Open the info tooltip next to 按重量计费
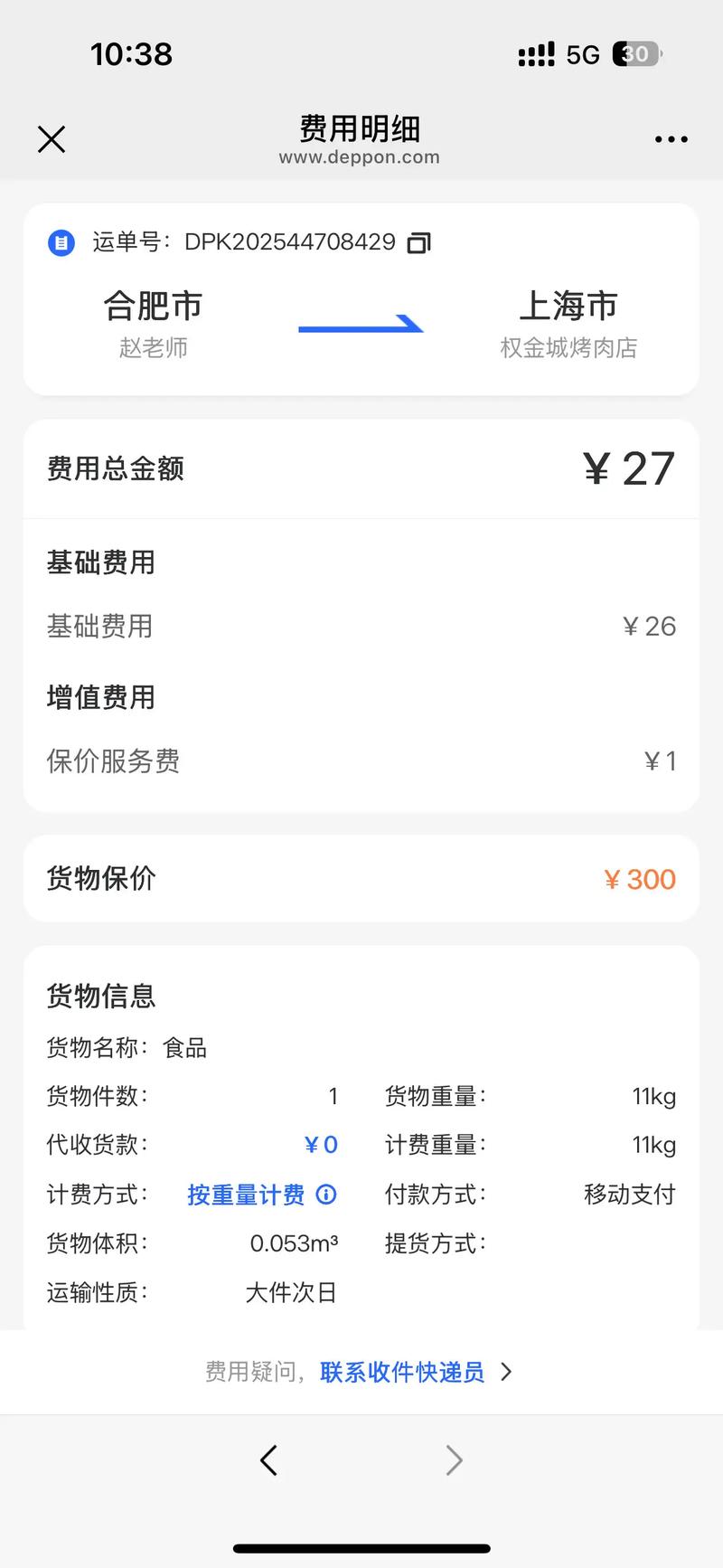723x1568 pixels. point(325,1195)
